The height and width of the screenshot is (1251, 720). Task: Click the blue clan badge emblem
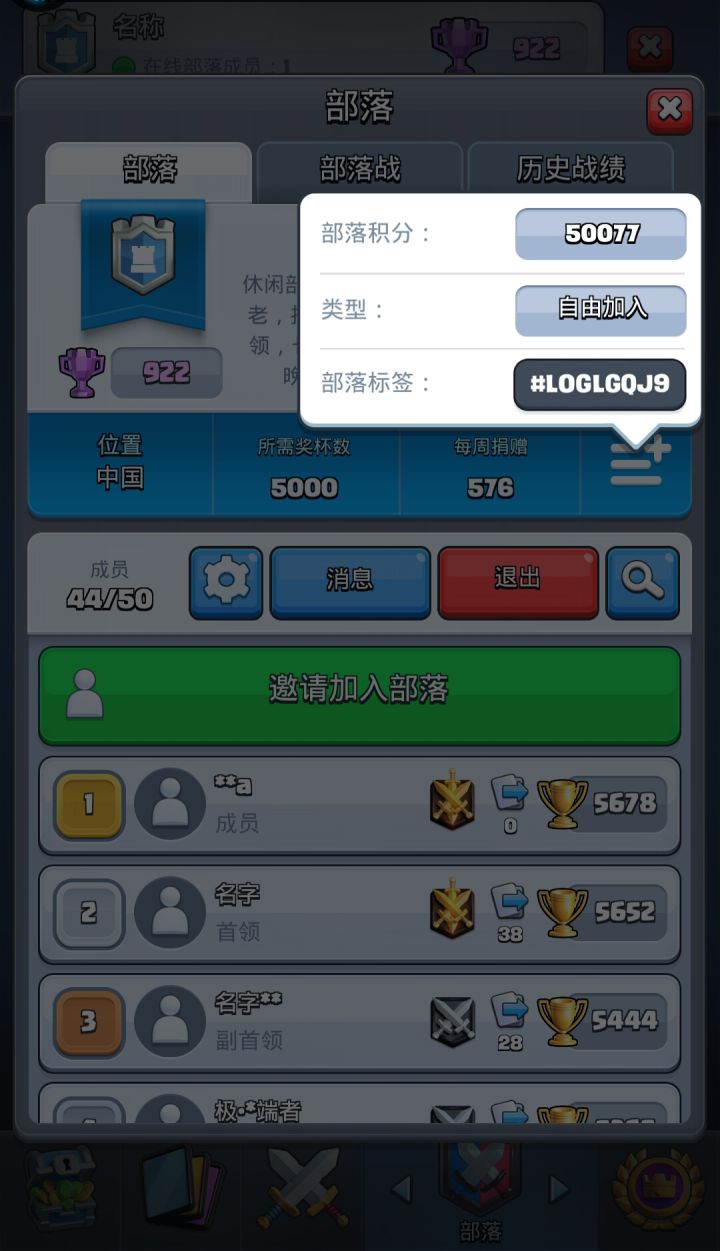(x=141, y=265)
